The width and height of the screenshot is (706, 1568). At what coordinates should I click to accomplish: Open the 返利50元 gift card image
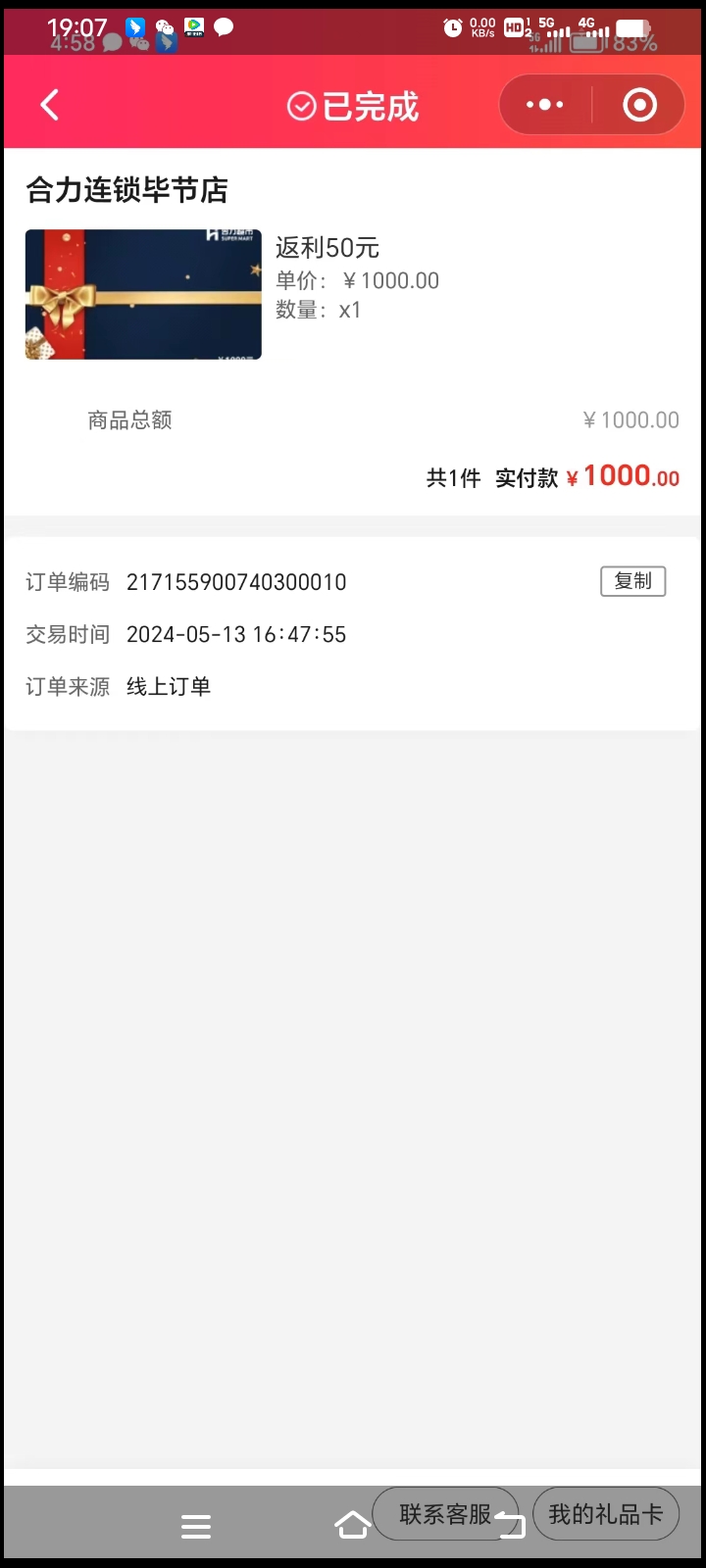pyautogui.click(x=143, y=294)
